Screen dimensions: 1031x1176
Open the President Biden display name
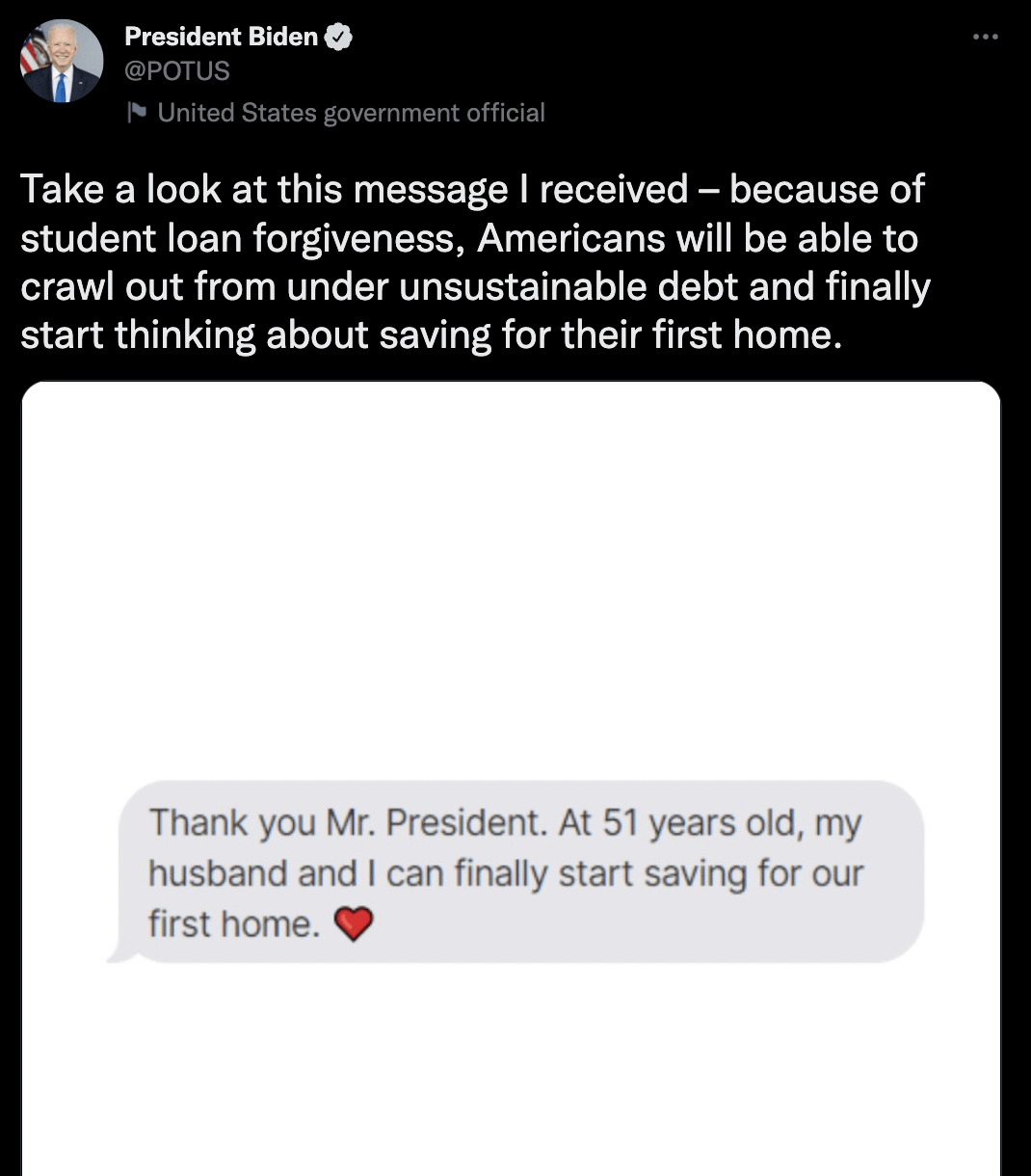click(x=221, y=38)
